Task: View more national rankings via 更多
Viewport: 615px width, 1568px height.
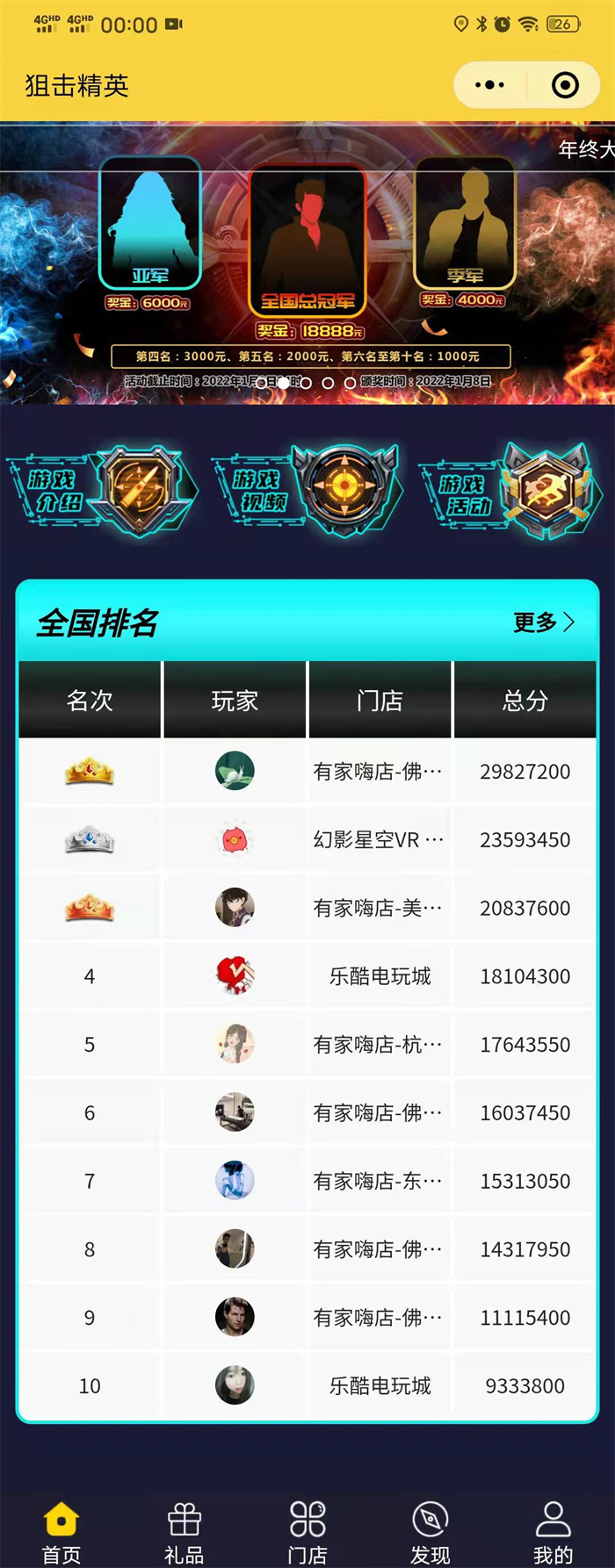Action: (x=543, y=622)
